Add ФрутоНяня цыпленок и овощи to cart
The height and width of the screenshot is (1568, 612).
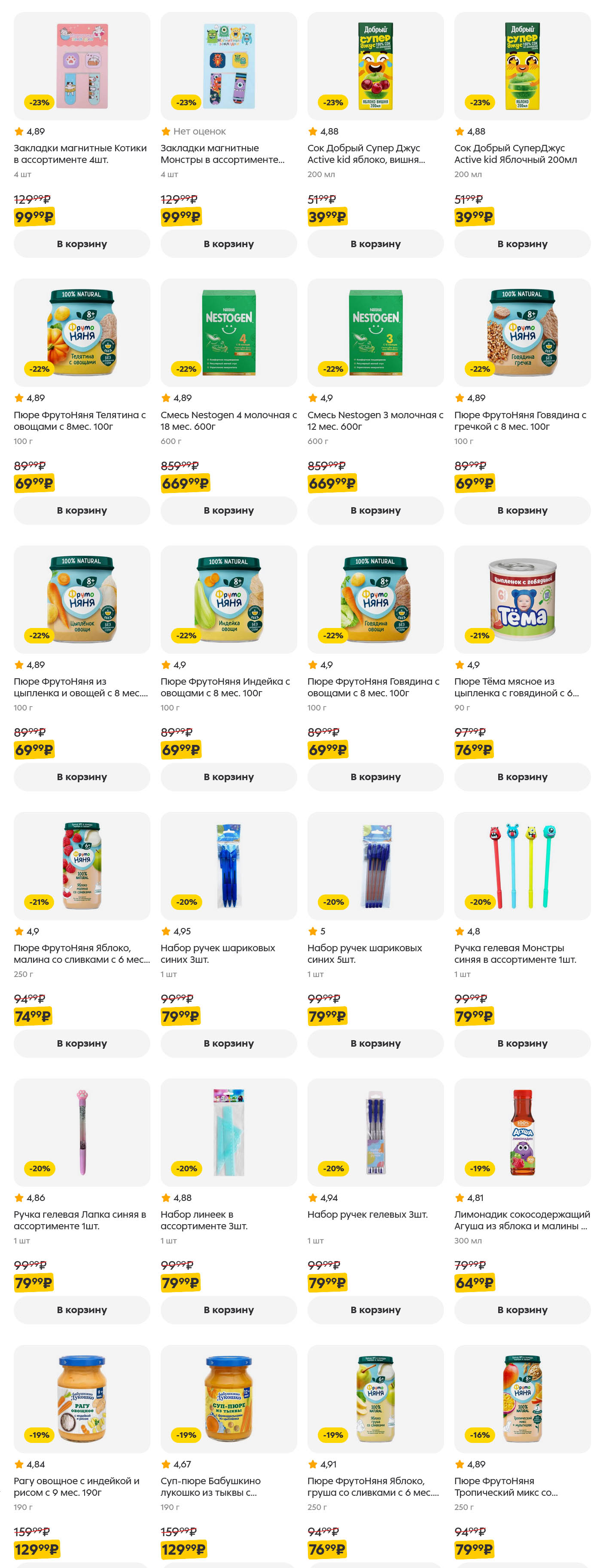click(x=82, y=777)
